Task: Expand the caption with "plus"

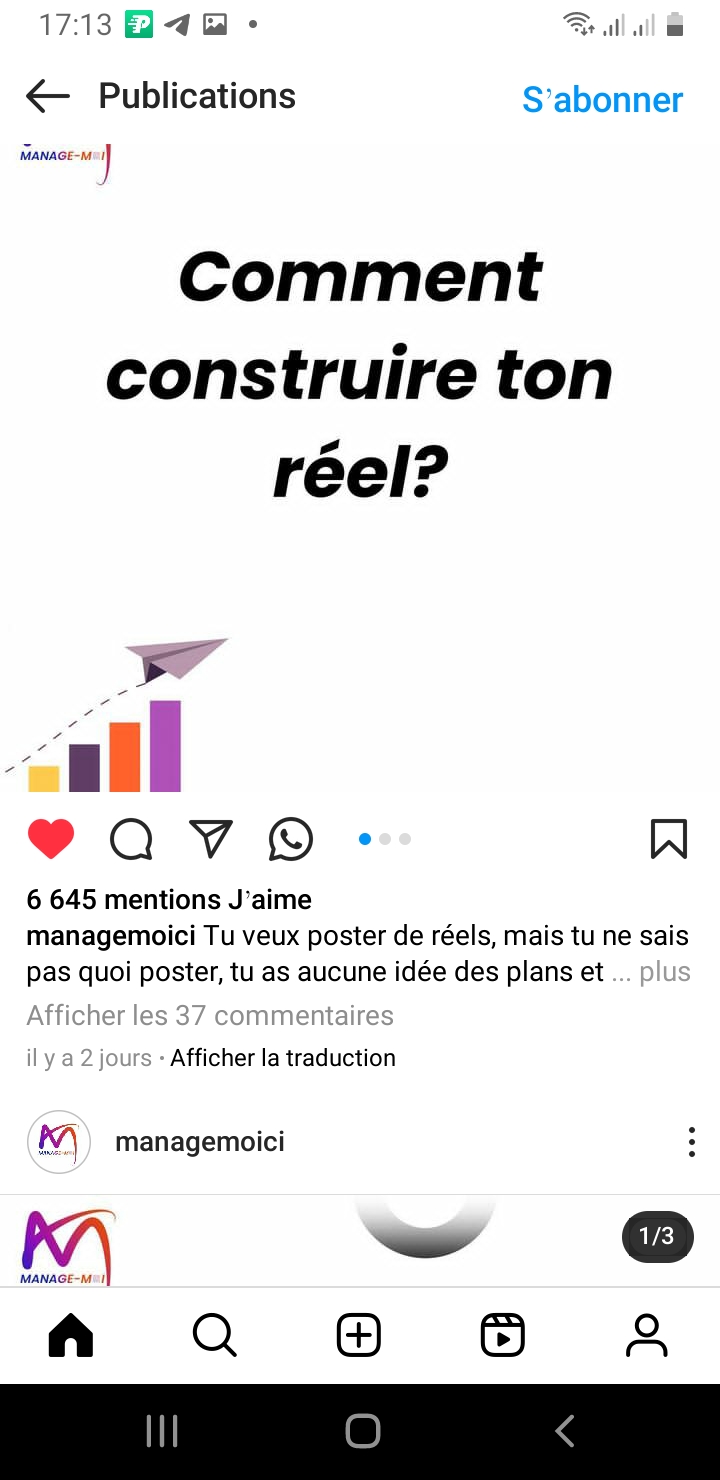Action: click(x=665, y=972)
